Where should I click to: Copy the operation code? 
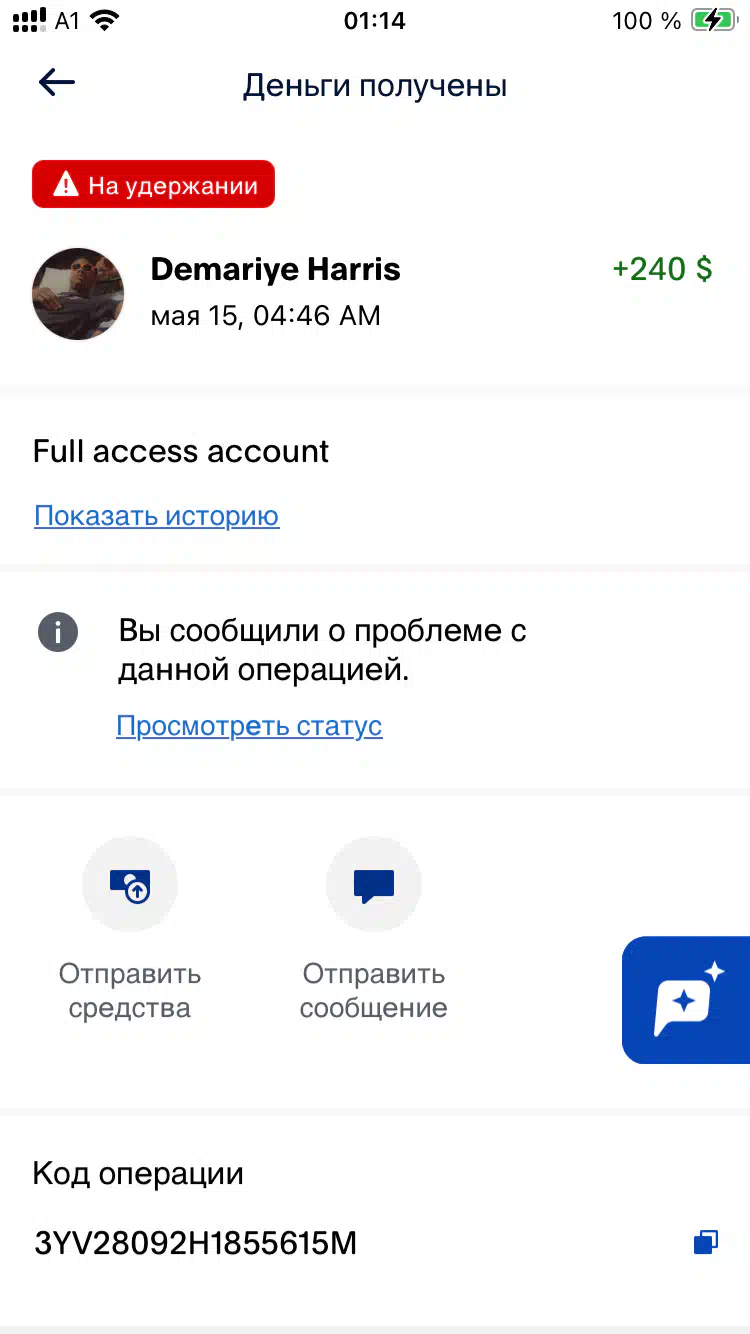pyautogui.click(x=706, y=1243)
